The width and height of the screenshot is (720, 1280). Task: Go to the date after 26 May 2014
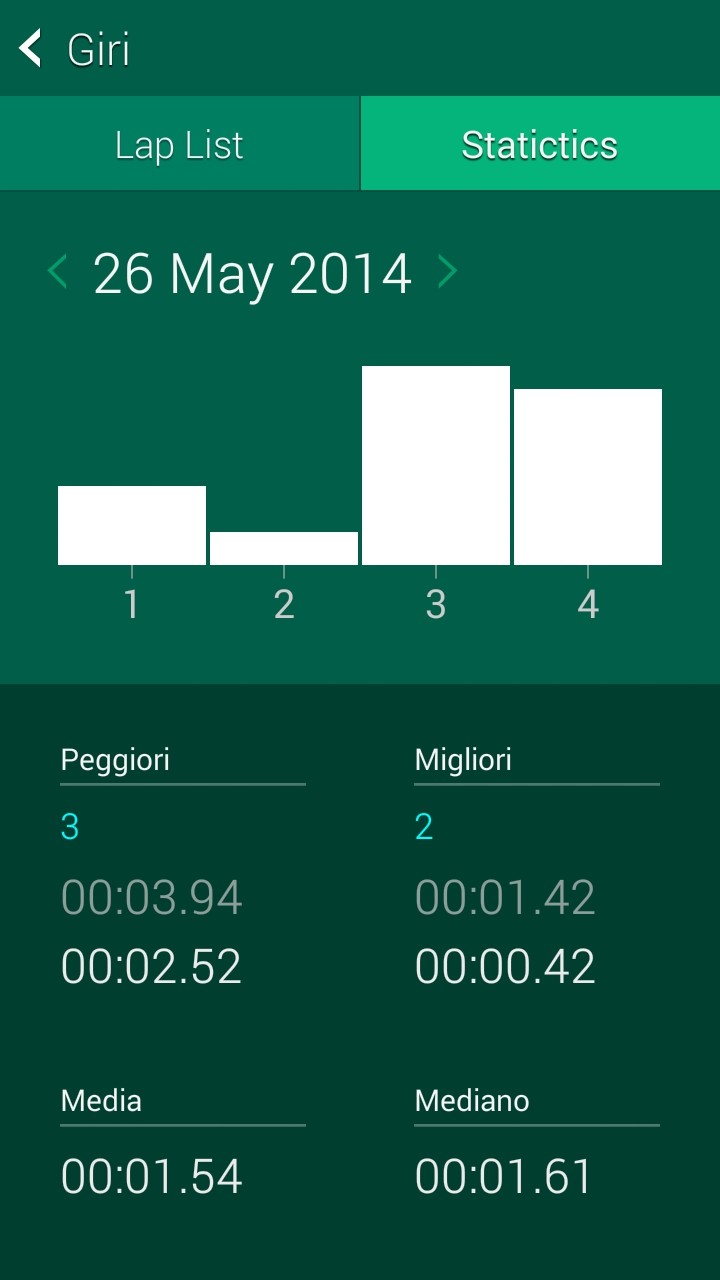click(x=447, y=272)
